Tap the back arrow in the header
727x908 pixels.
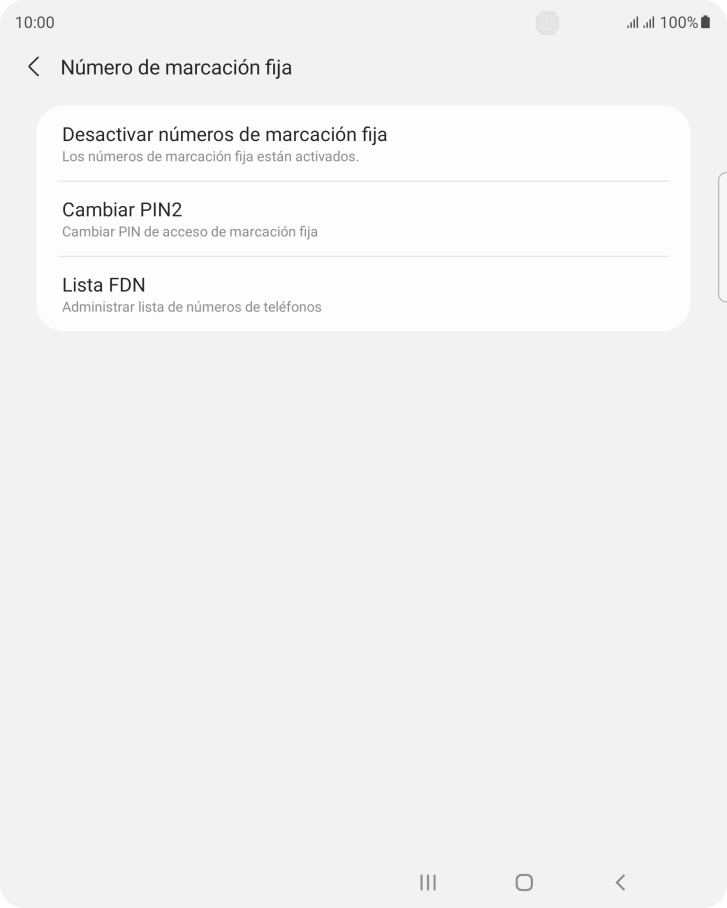(32, 67)
